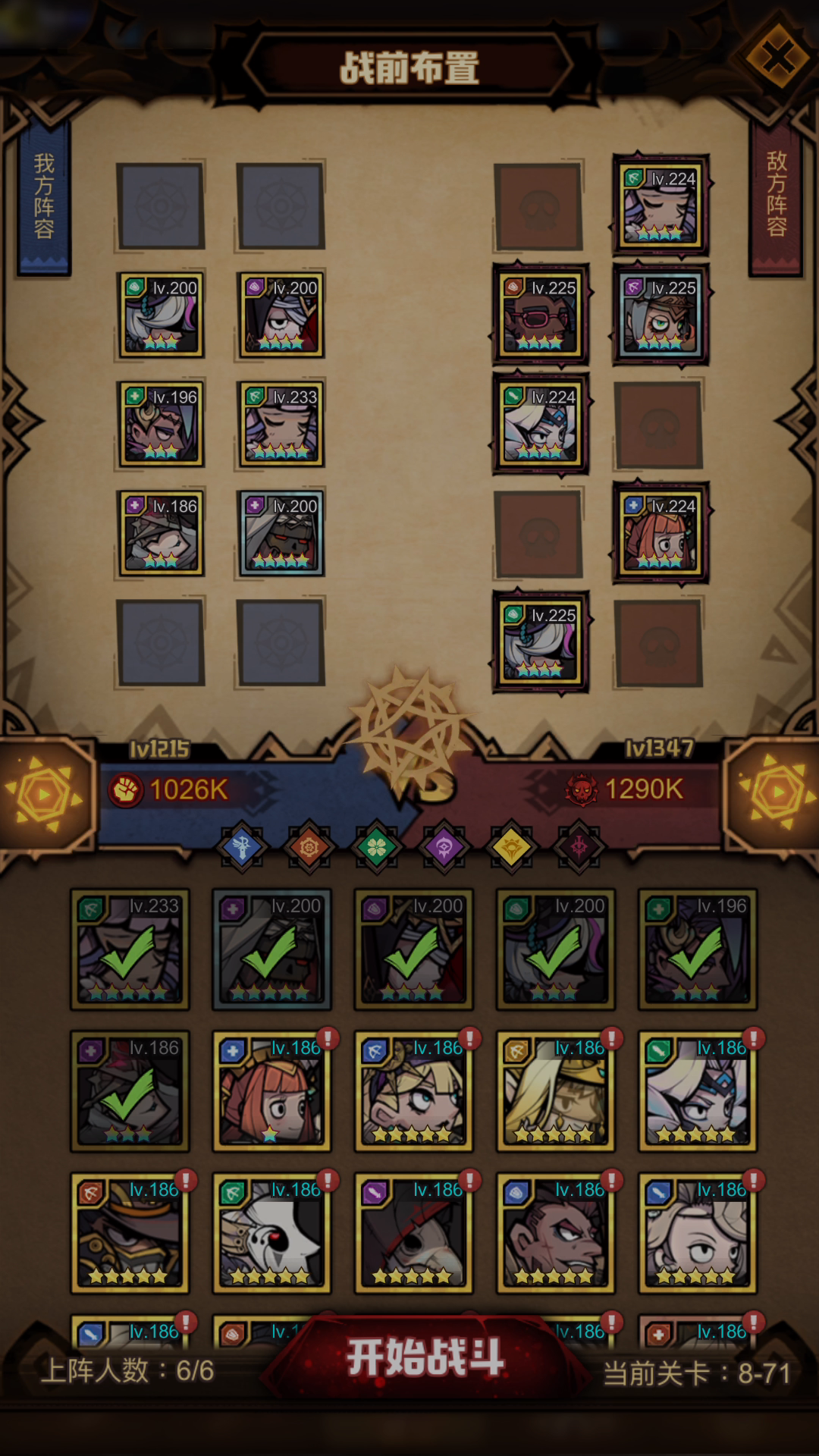The width and height of the screenshot is (819, 1456).
Task: Select the purple faction filter
Action: (x=444, y=846)
